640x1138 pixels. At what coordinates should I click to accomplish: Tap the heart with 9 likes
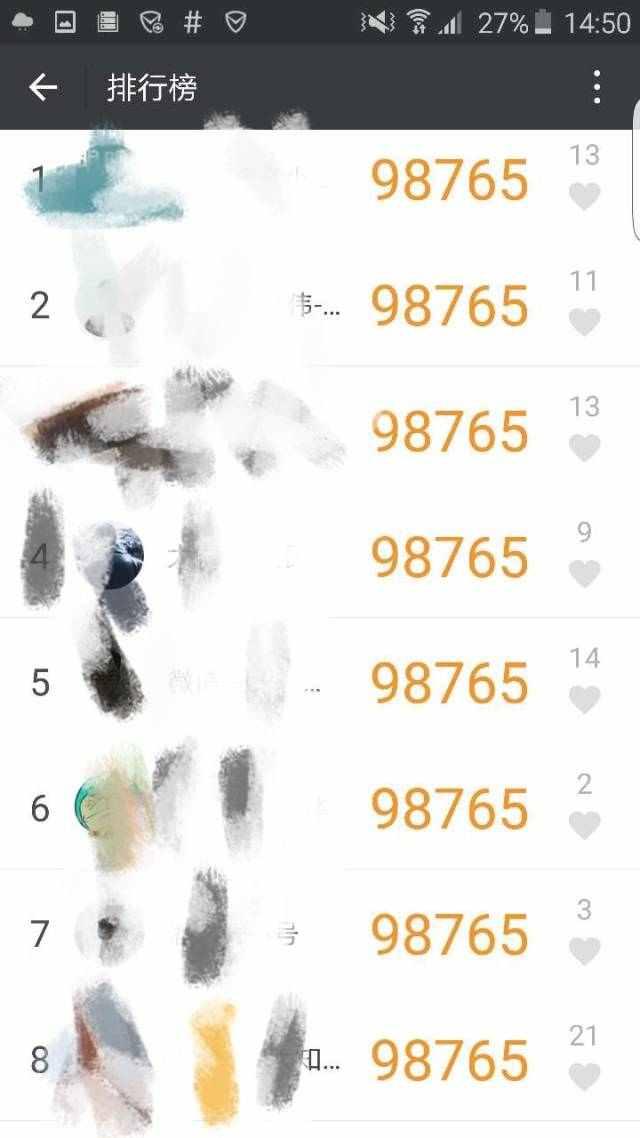point(584,574)
